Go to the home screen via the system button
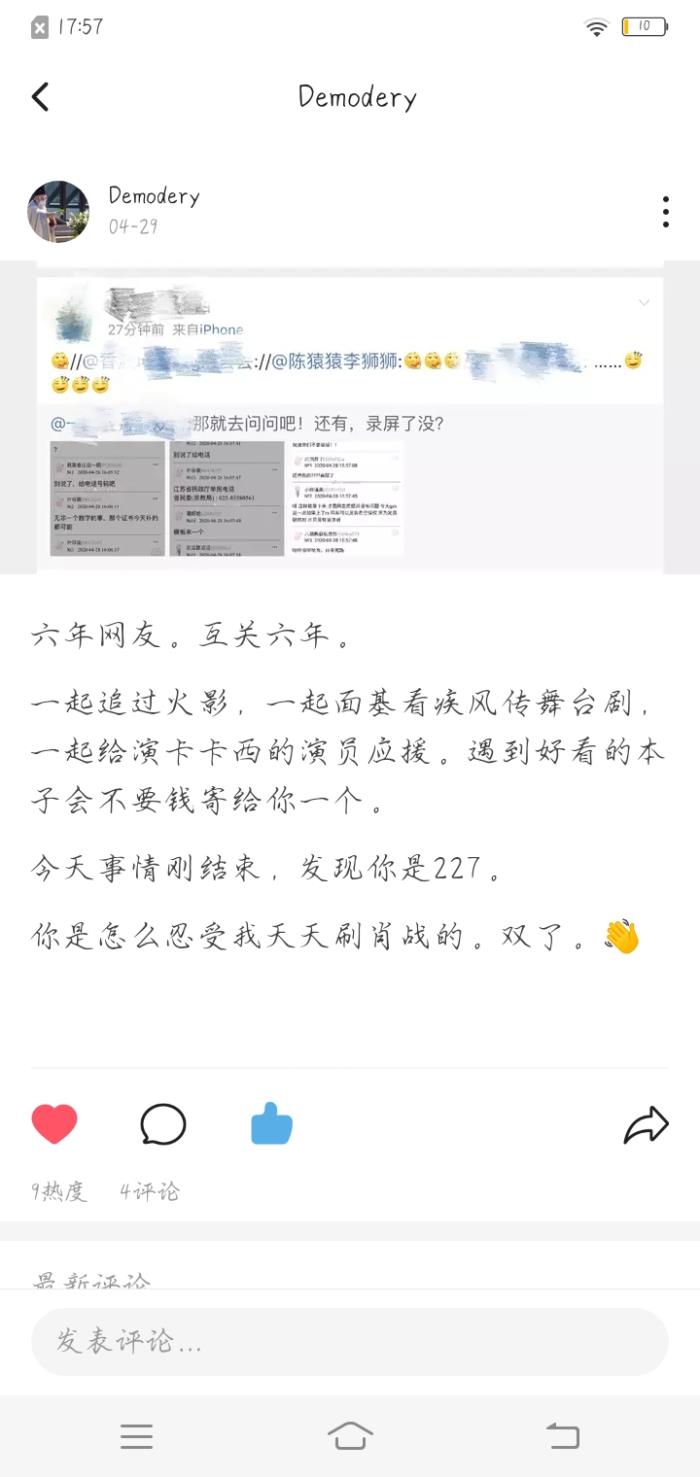700x1477 pixels. (x=350, y=1437)
